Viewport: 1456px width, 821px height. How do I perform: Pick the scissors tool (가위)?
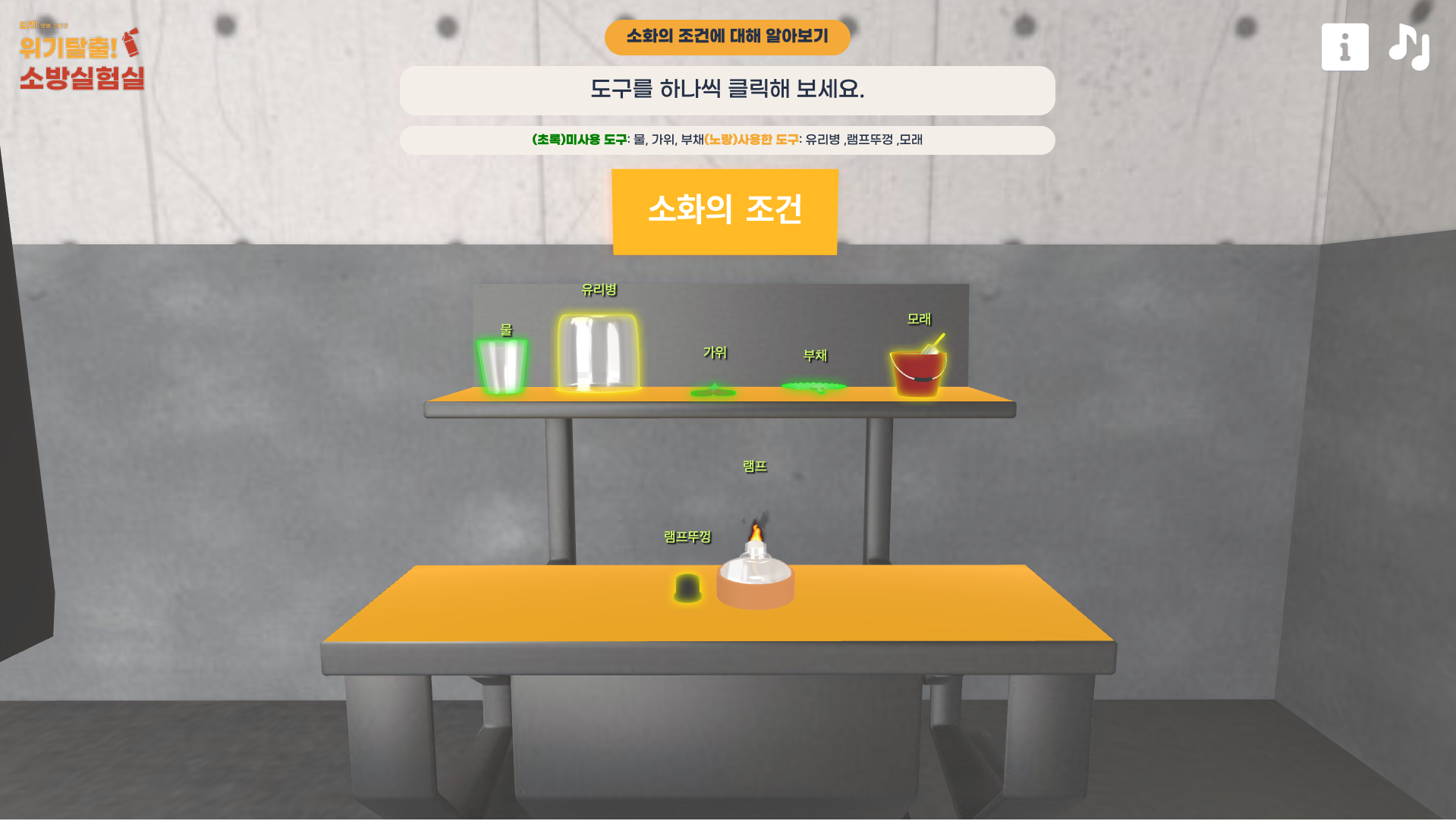click(x=713, y=391)
